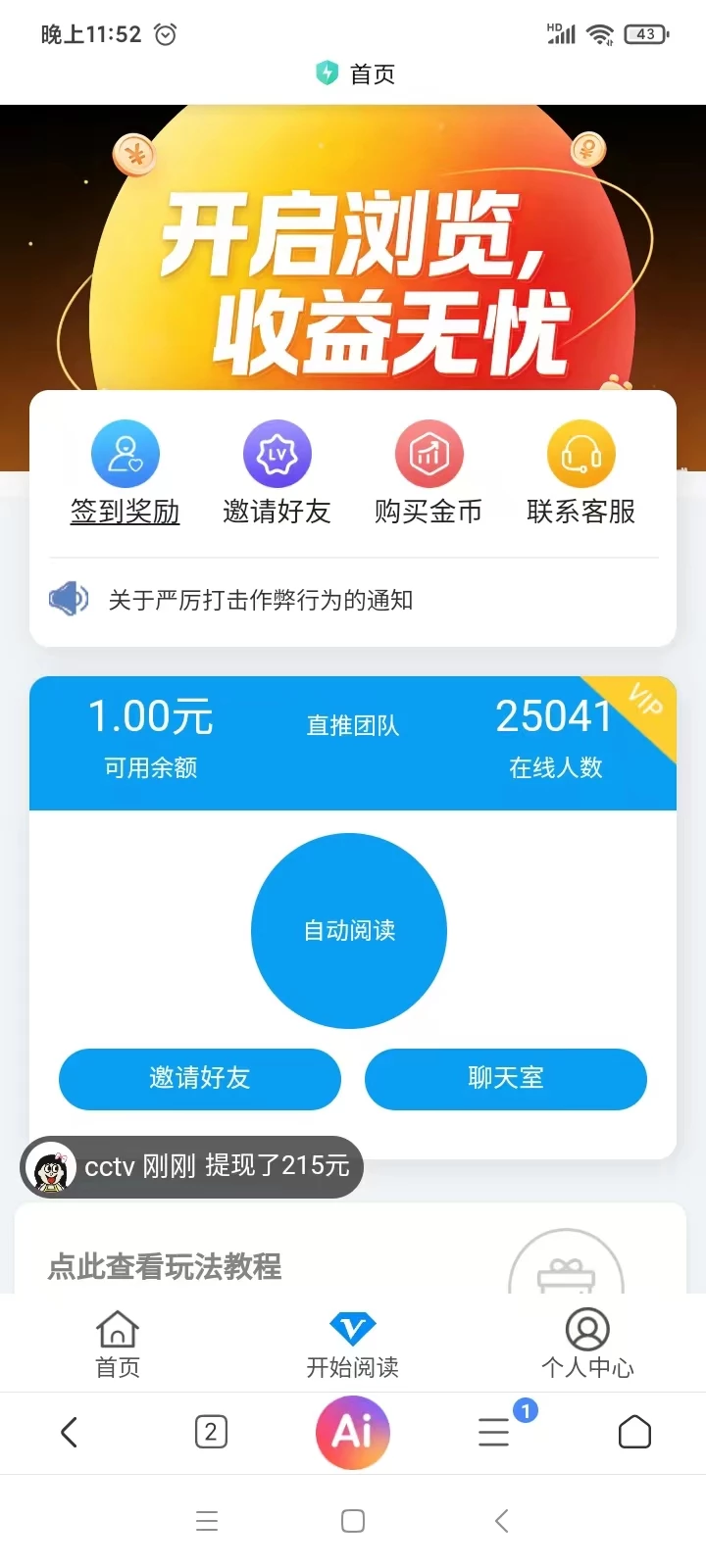Open the 个人中心 personal center tab
706x1568 pixels.
coord(587,1343)
